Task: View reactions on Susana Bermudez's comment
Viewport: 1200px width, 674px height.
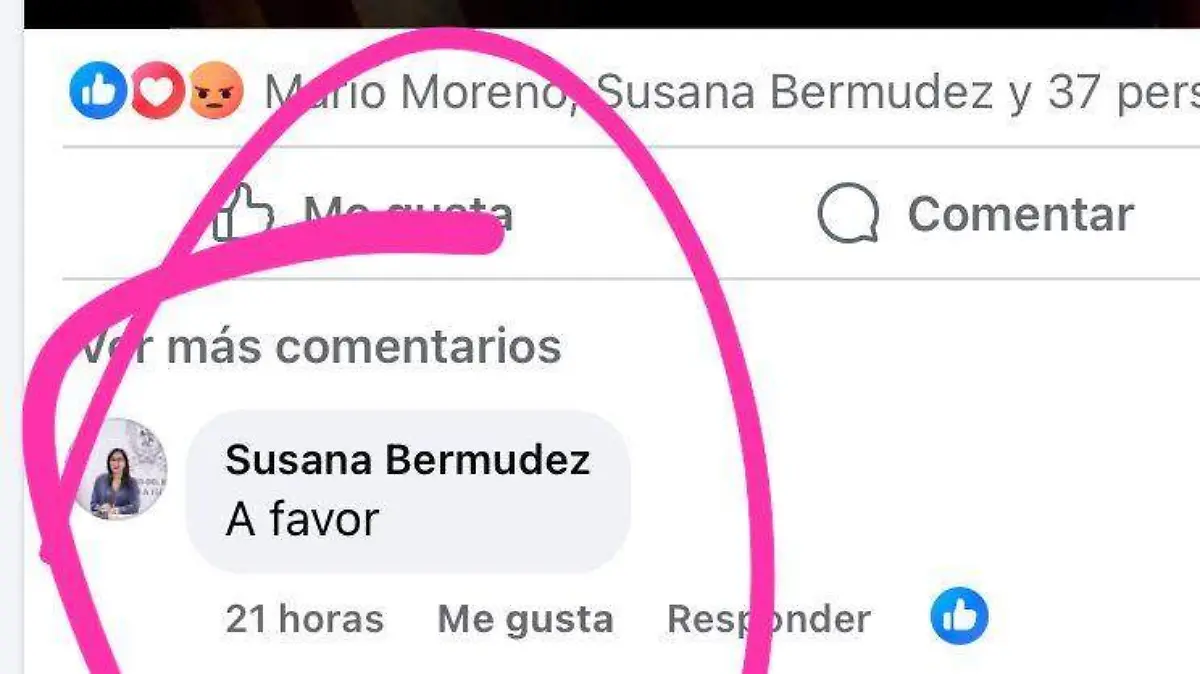Action: (x=959, y=617)
